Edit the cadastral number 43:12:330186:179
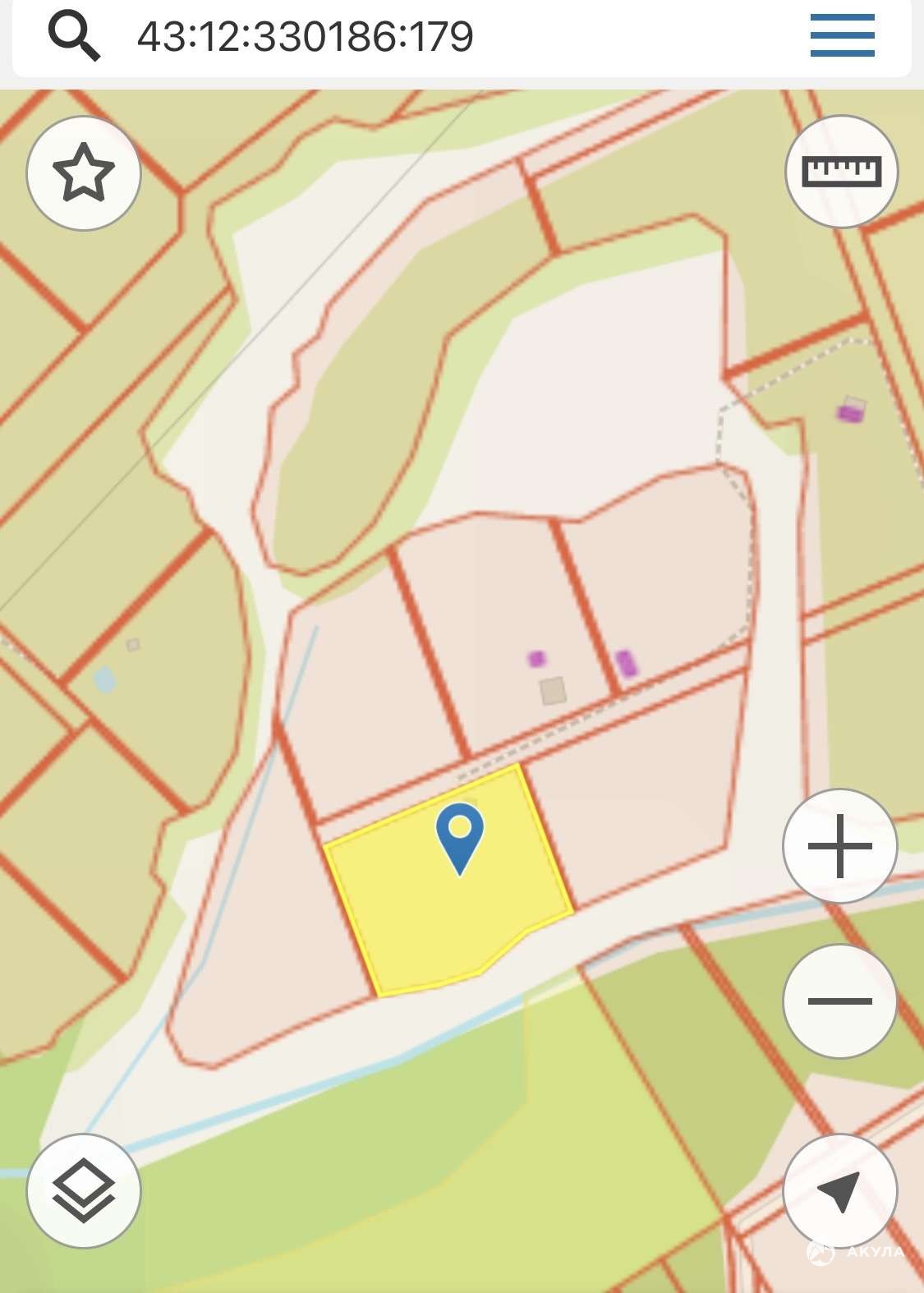924x1293 pixels. click(305, 36)
